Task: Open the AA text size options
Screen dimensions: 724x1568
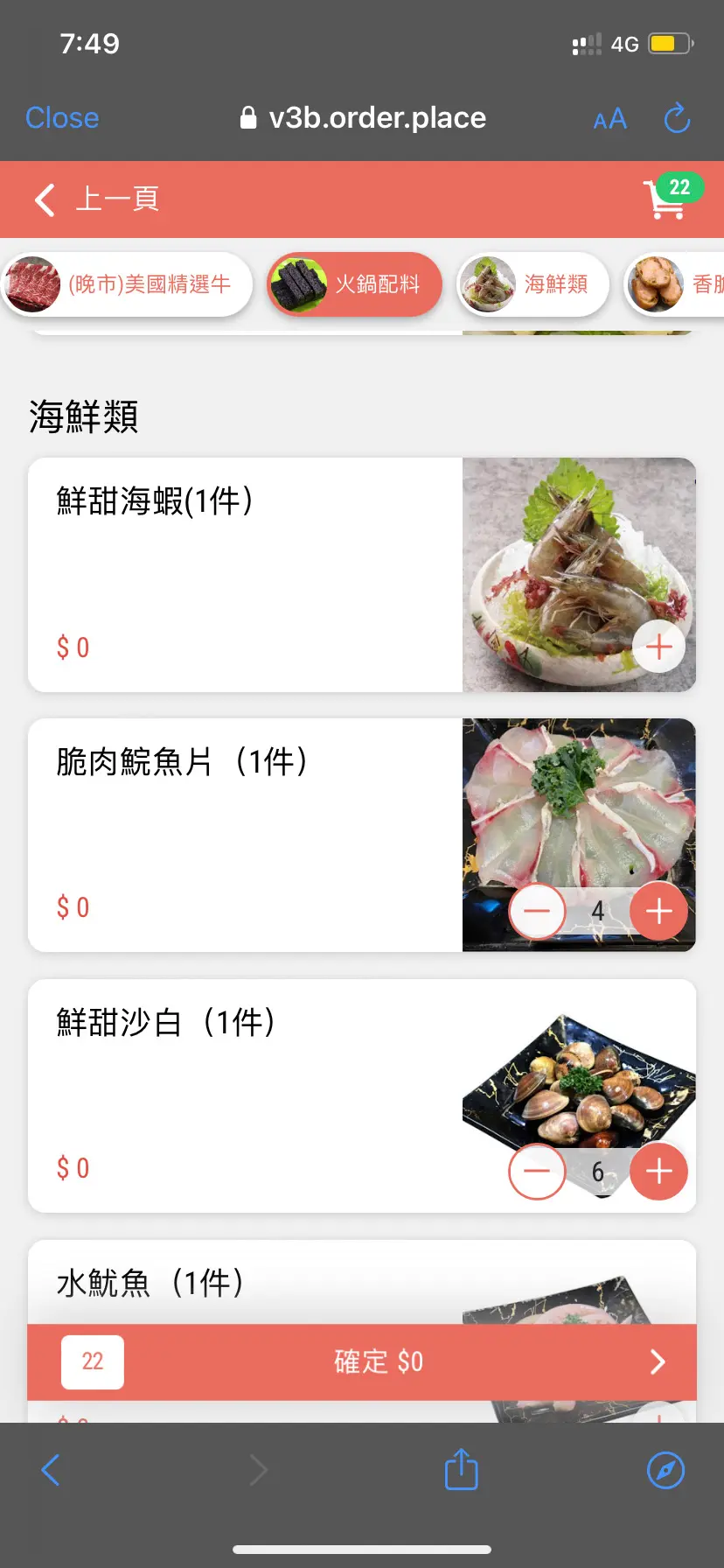Action: point(609,119)
